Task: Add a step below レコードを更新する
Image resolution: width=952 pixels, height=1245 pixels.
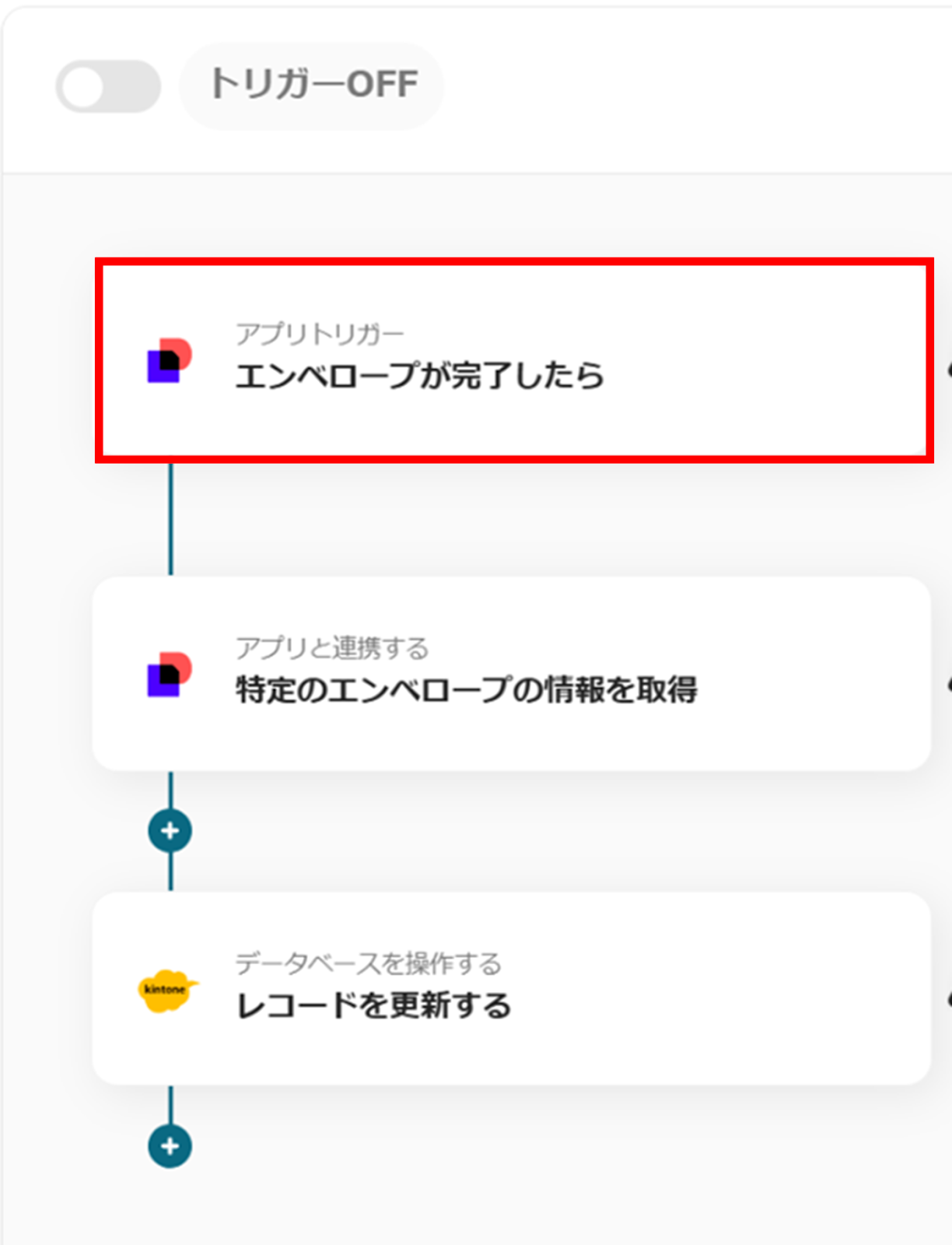Action: pyautogui.click(x=170, y=1145)
